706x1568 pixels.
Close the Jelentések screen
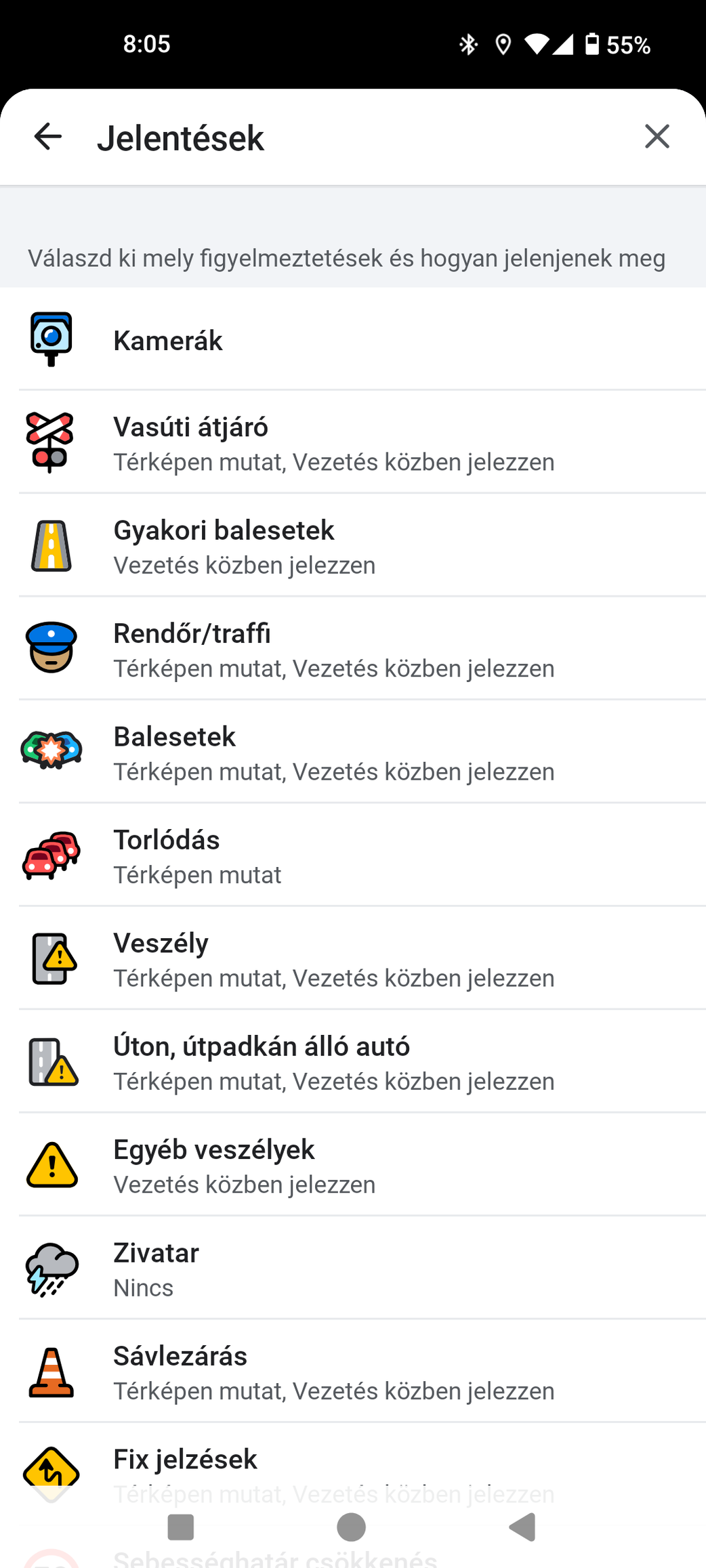(x=657, y=137)
